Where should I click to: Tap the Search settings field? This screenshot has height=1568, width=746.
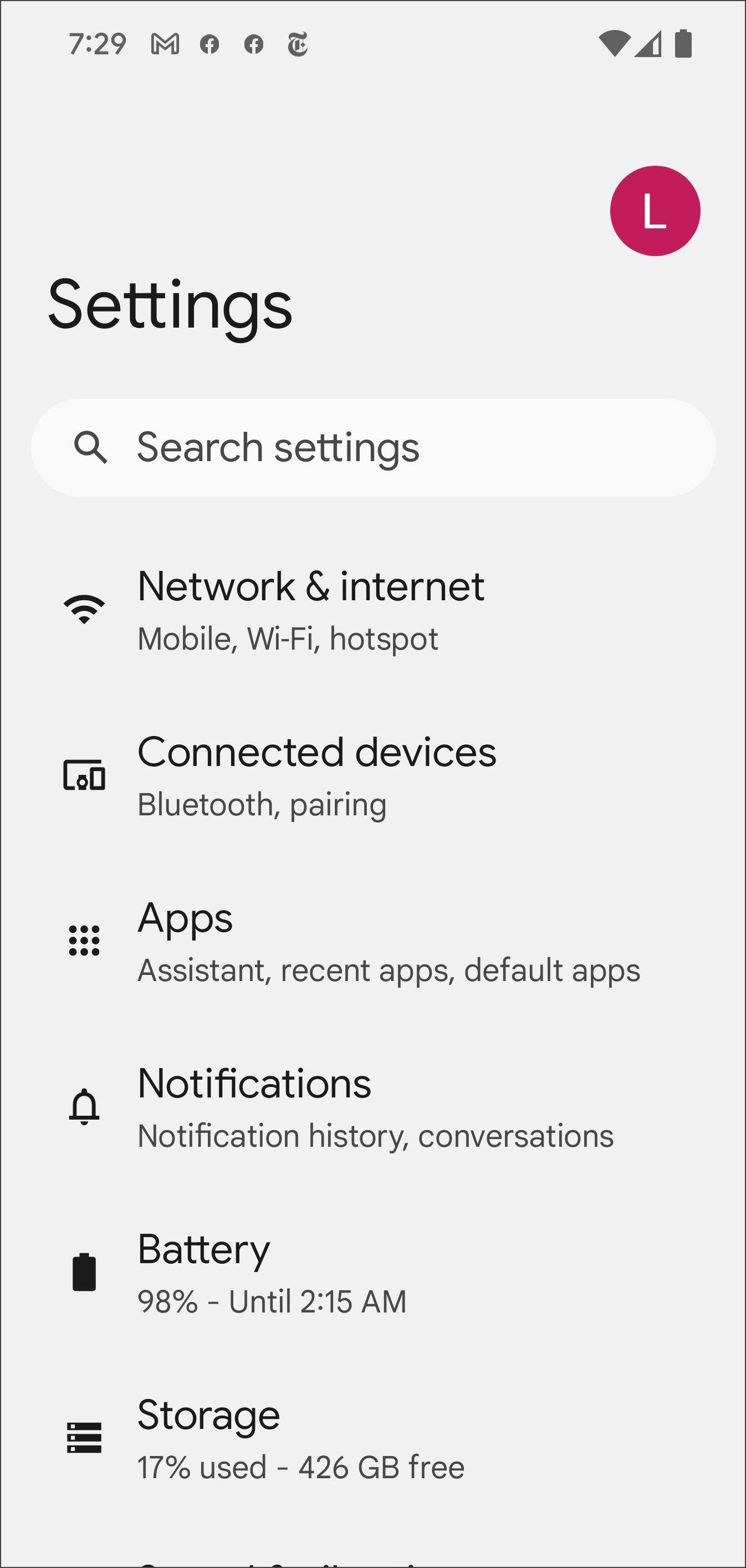(x=372, y=447)
